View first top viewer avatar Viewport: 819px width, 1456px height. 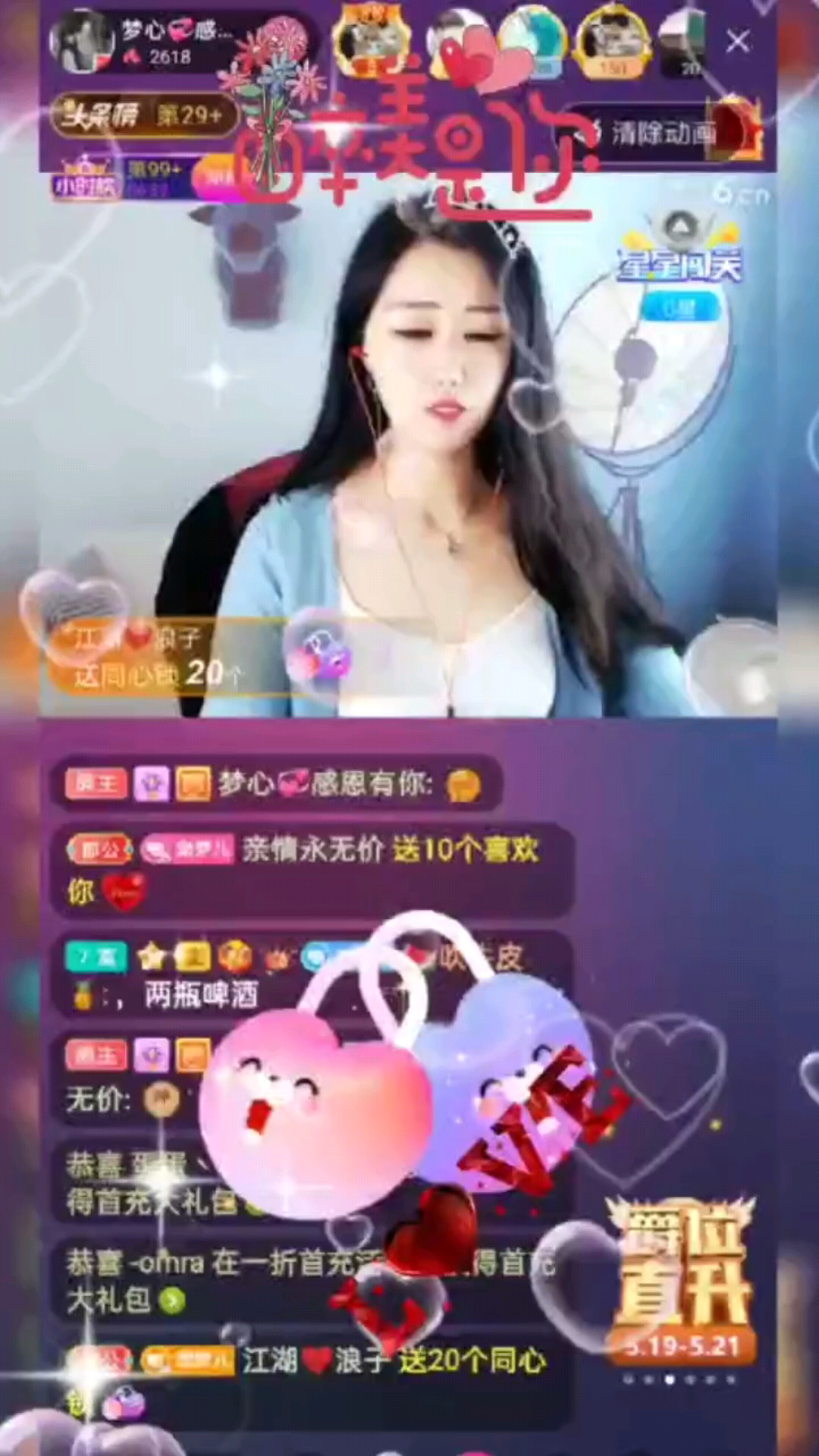tap(371, 41)
